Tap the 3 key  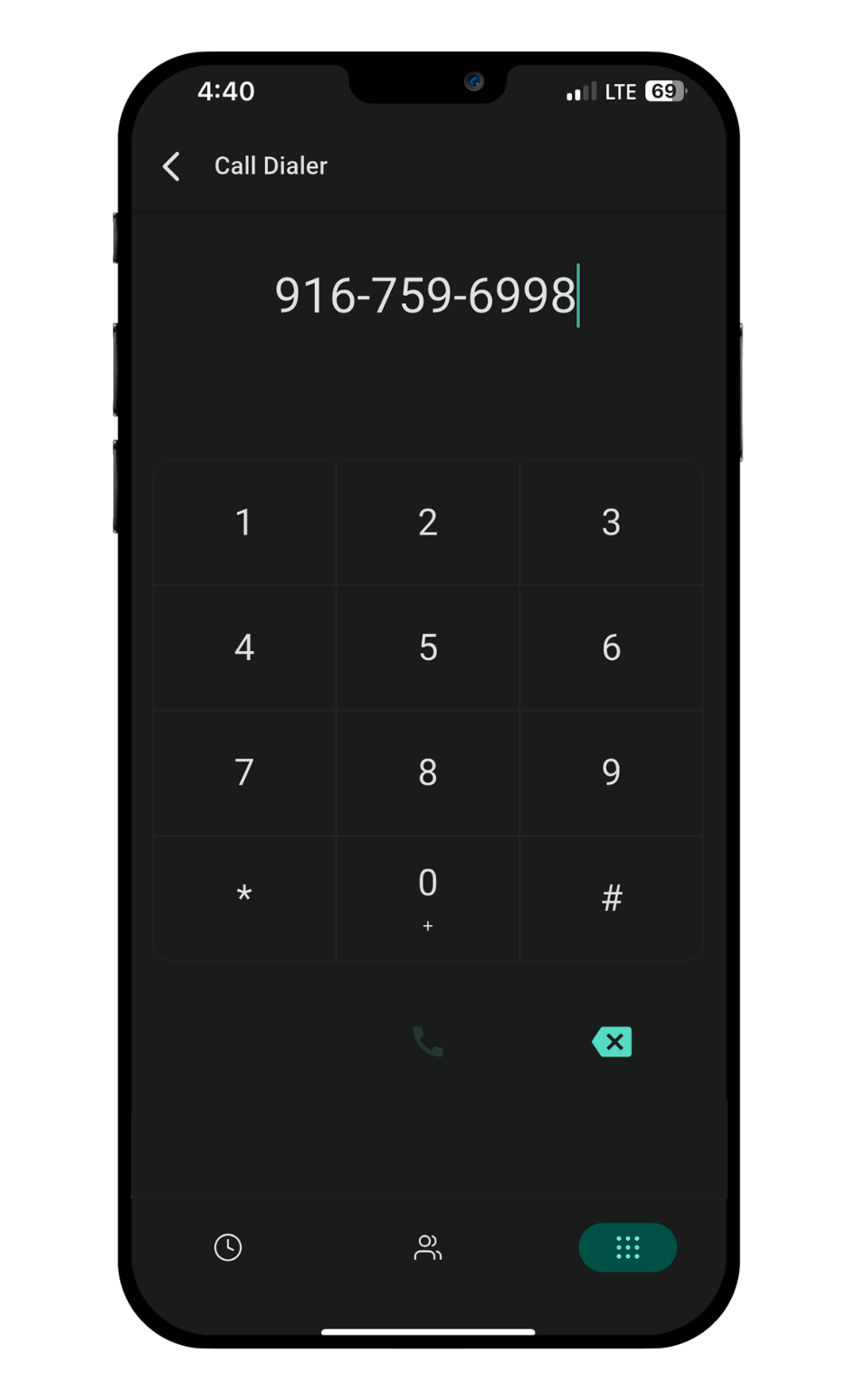click(x=611, y=523)
